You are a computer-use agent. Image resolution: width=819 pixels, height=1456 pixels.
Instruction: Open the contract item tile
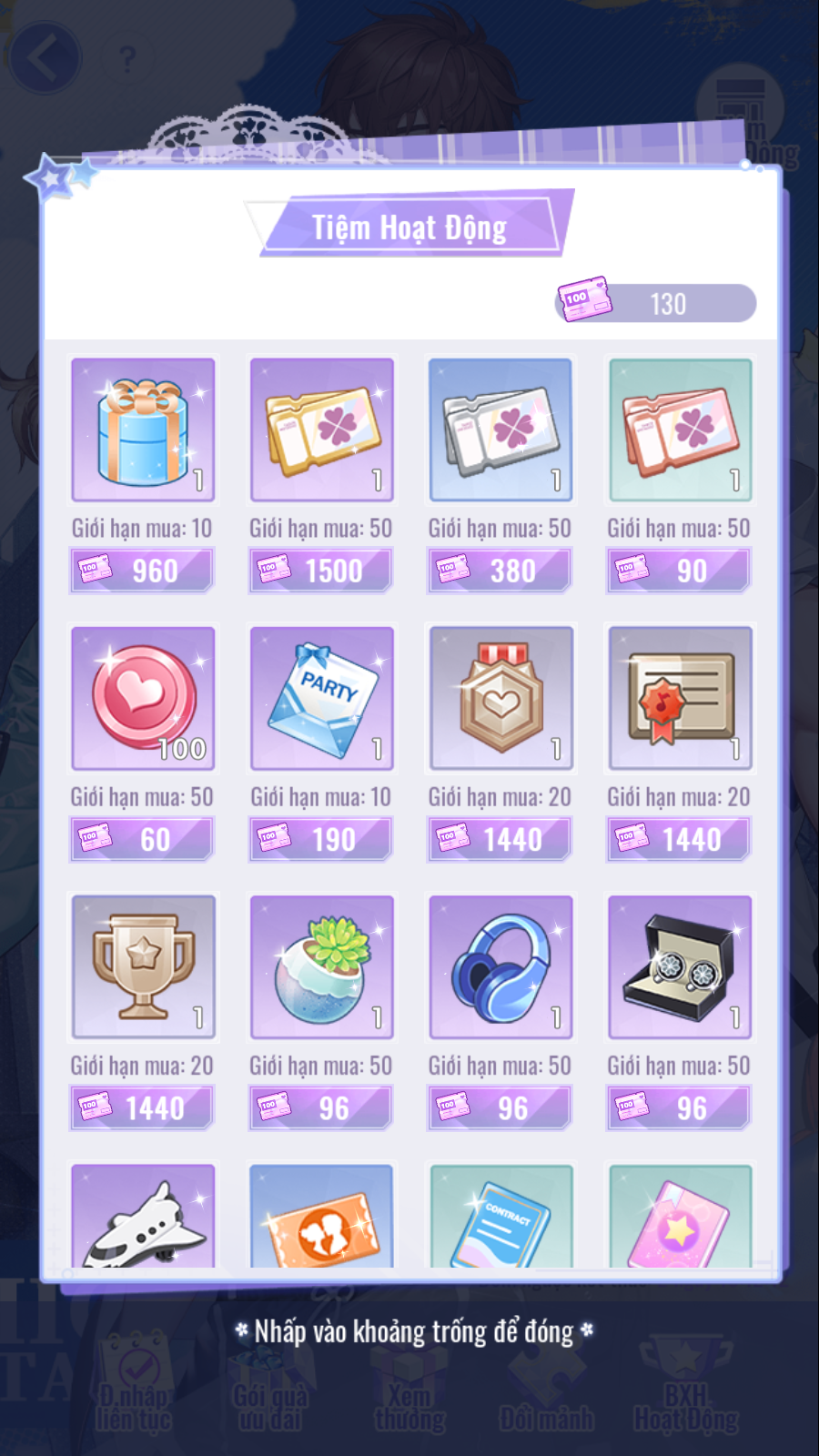click(500, 1218)
